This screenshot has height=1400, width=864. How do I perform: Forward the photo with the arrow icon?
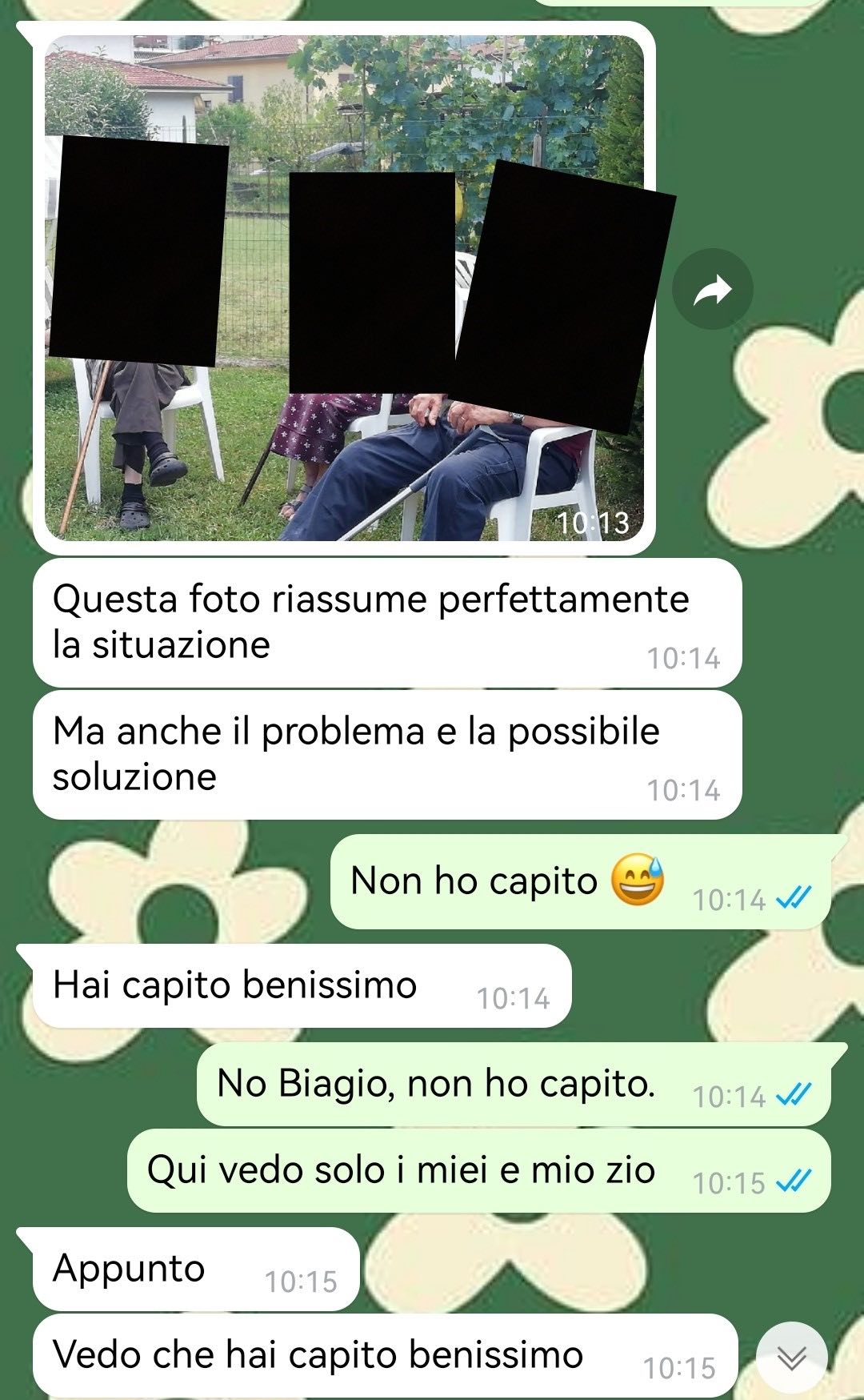[x=712, y=290]
